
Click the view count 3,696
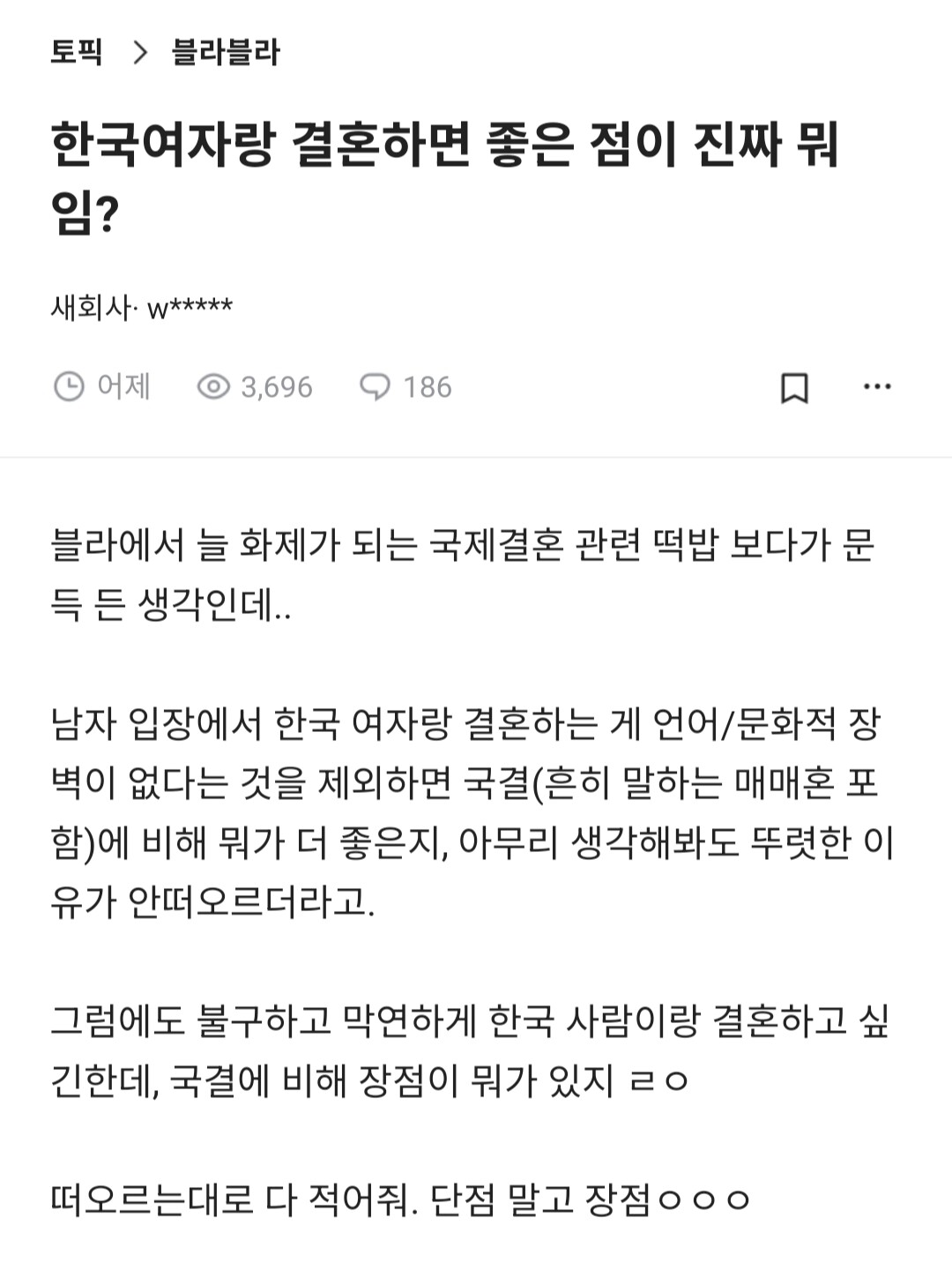coord(274,385)
